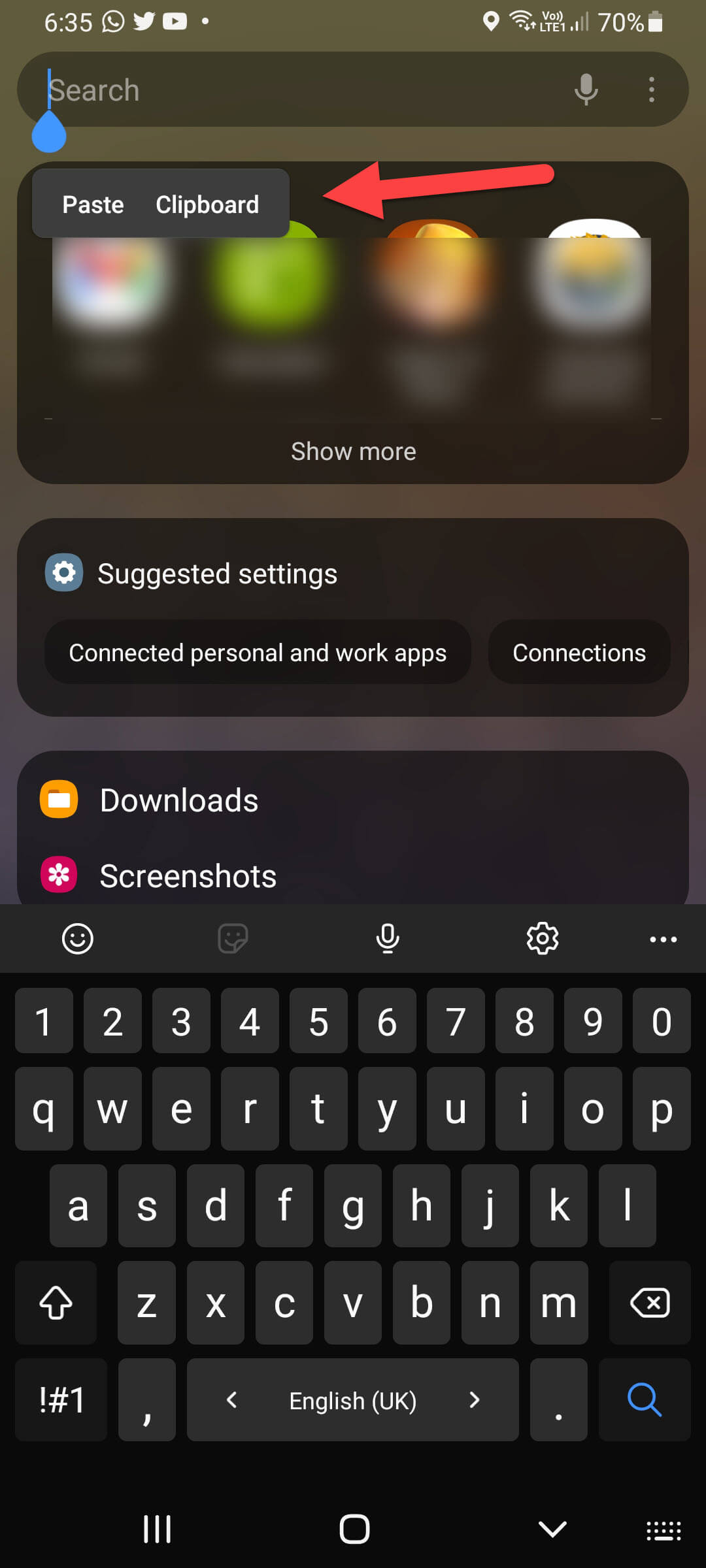The height and width of the screenshot is (1568, 706).
Task: Expand the keyboard toolbar more options
Action: [x=663, y=939]
